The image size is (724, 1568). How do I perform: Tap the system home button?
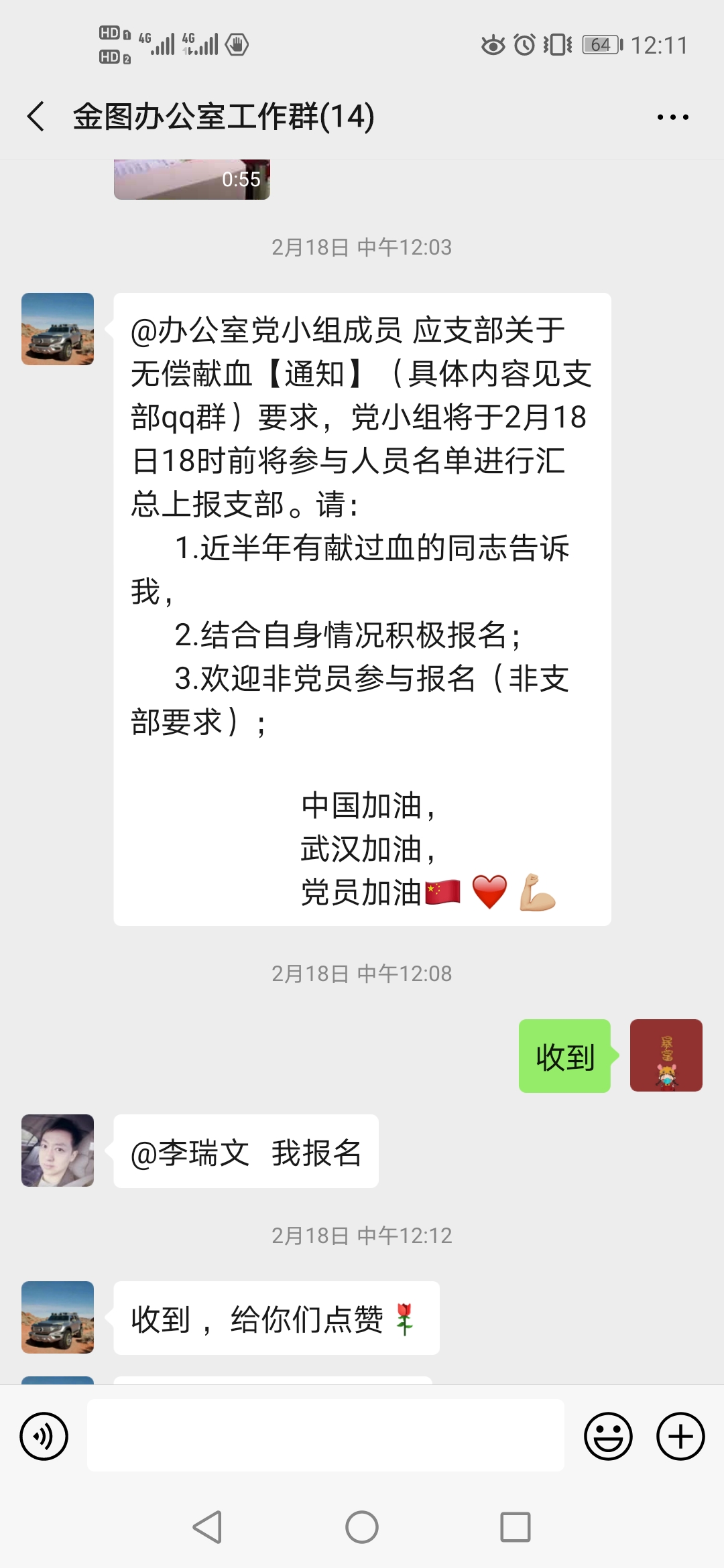(x=362, y=1527)
